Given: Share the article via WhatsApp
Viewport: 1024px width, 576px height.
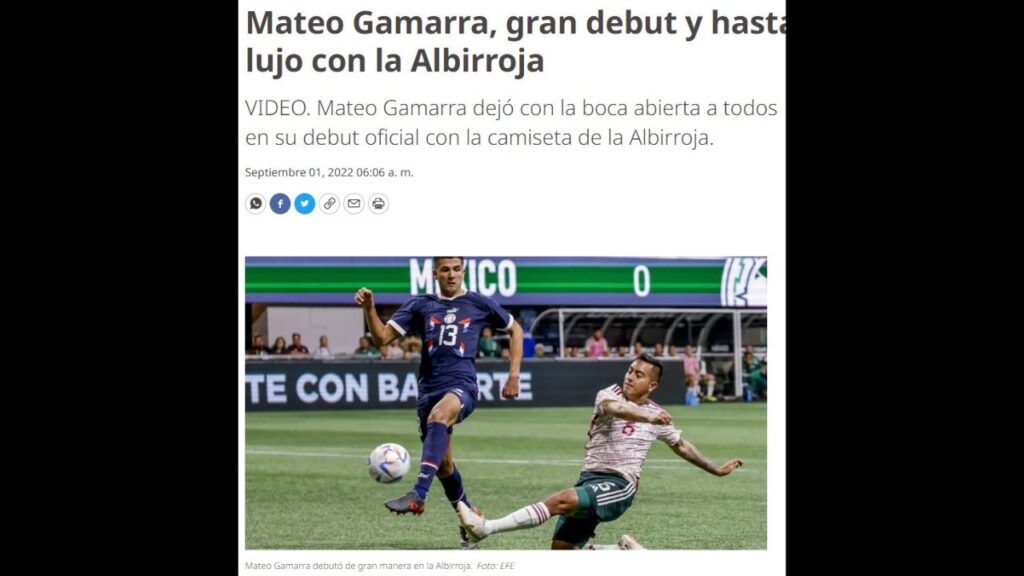Looking at the screenshot, I should 256,204.
